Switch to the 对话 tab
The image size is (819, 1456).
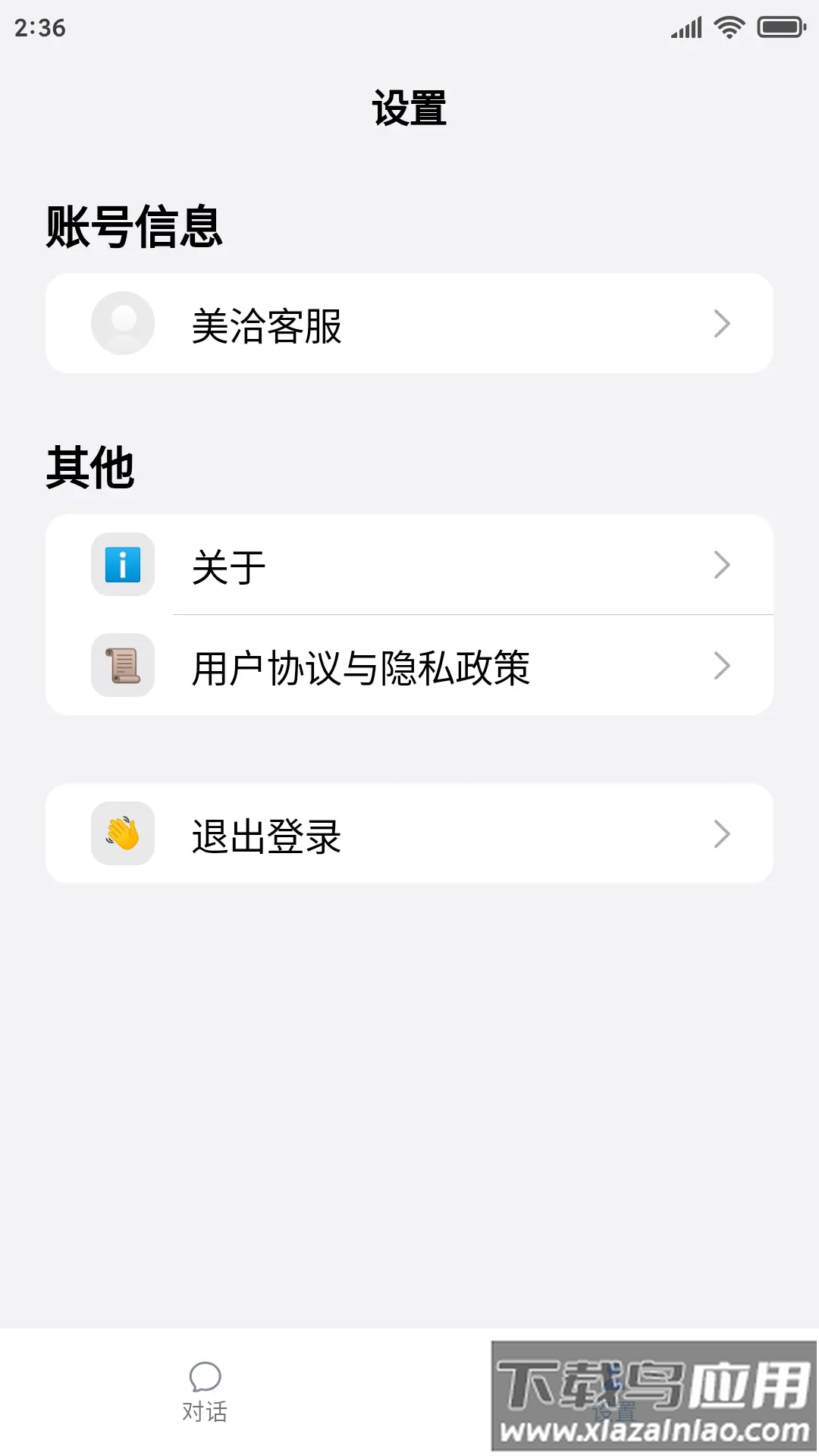205,1392
